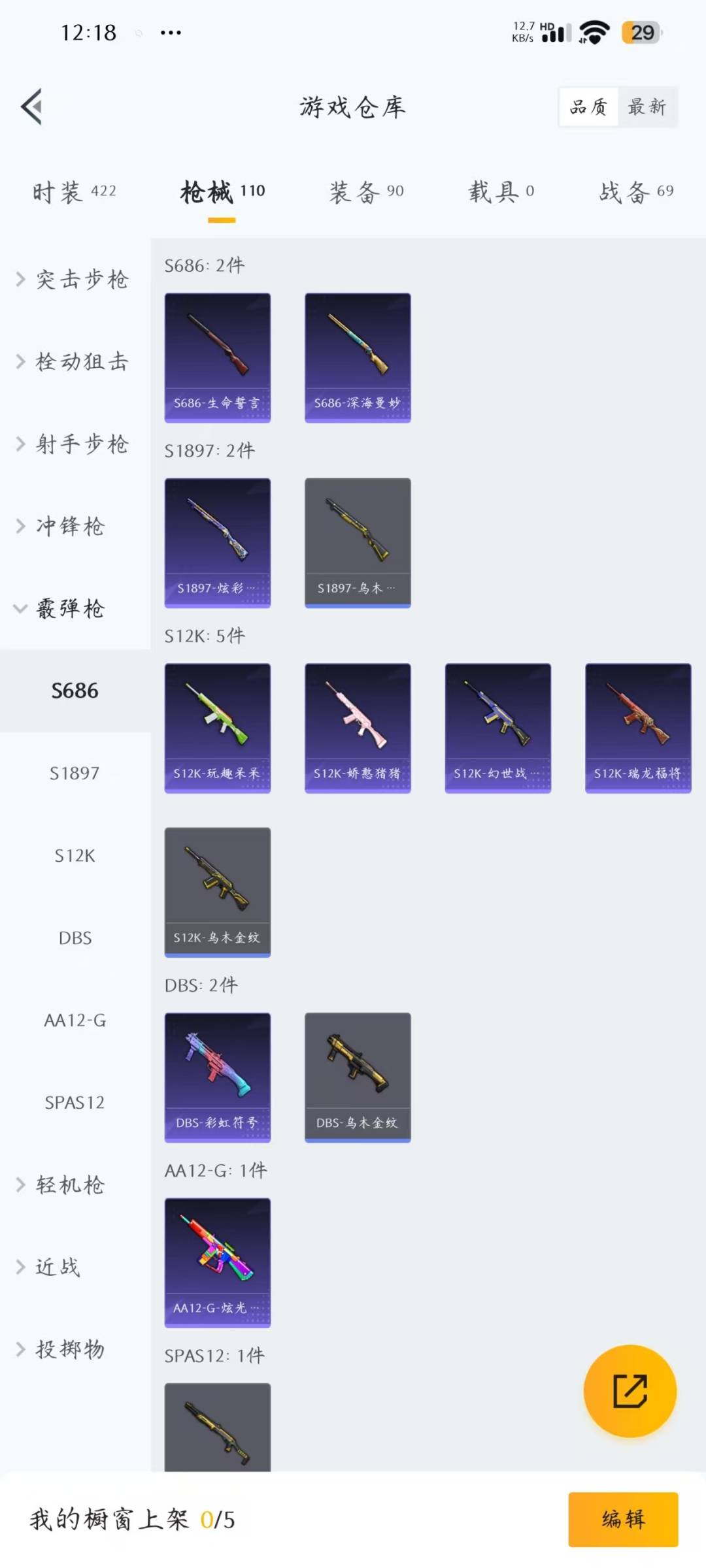The height and width of the screenshot is (1568, 706).
Task: Switch to the 战备 tab
Action: [x=636, y=191]
